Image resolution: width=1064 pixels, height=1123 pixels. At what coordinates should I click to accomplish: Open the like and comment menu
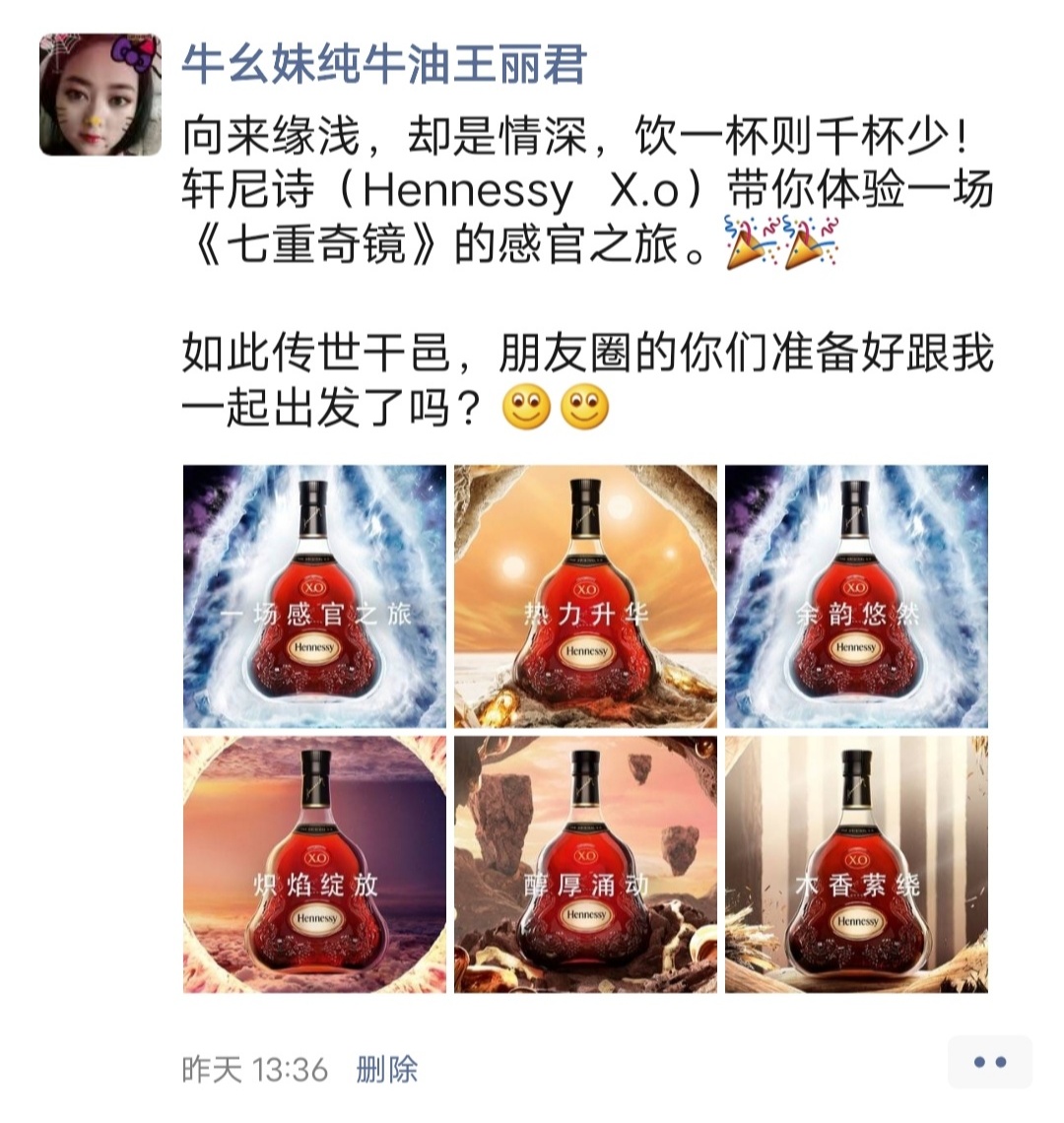click(x=989, y=1062)
